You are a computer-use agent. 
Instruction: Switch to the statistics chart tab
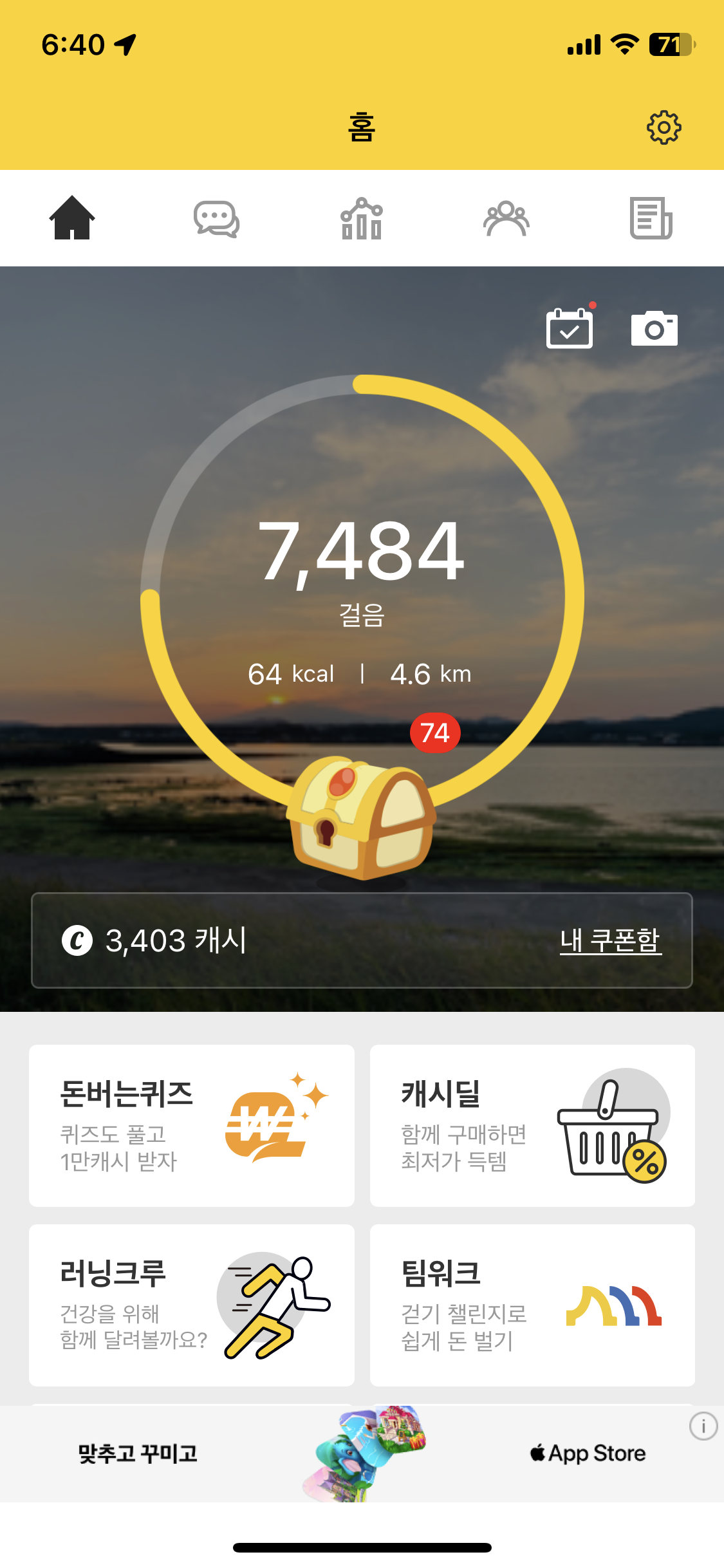362,219
